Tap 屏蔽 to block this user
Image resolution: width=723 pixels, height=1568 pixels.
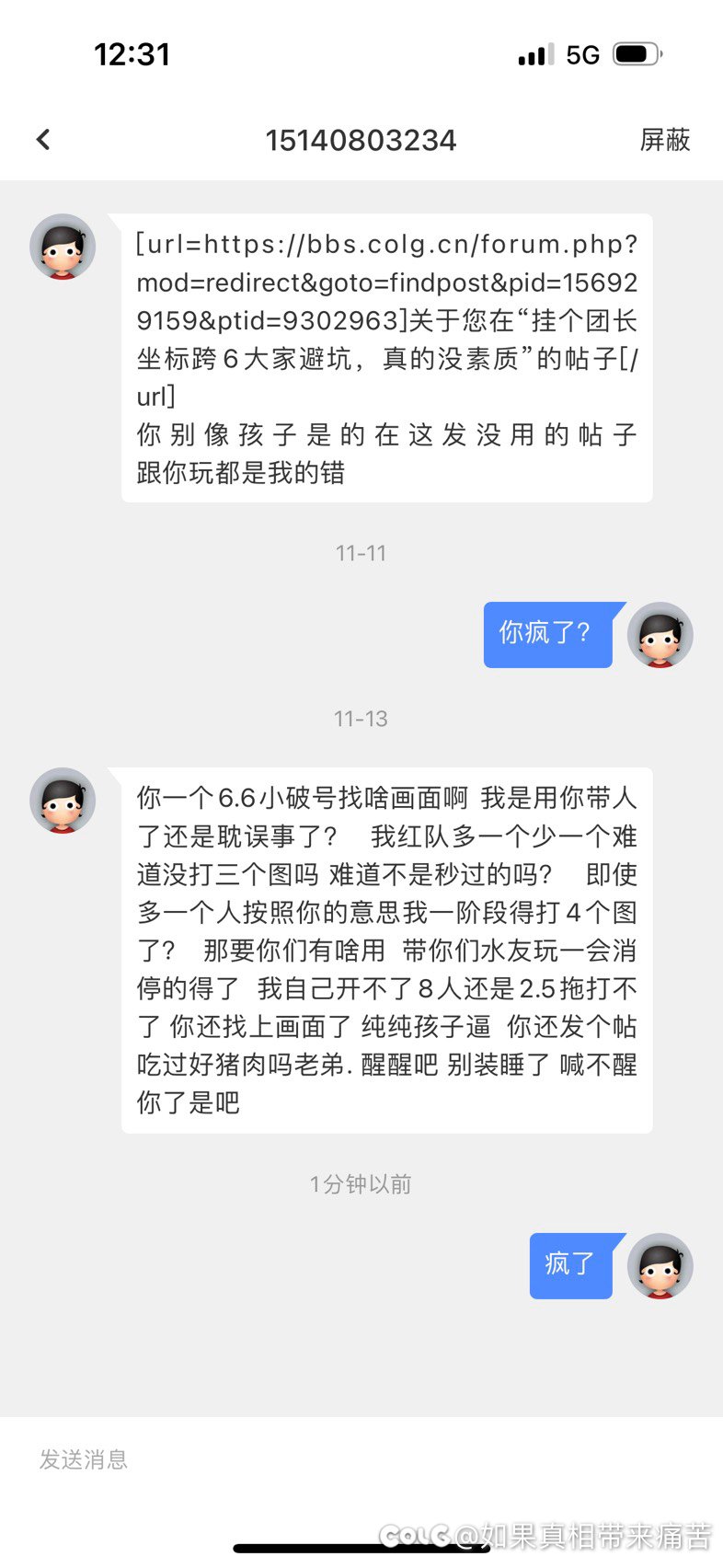click(x=664, y=140)
